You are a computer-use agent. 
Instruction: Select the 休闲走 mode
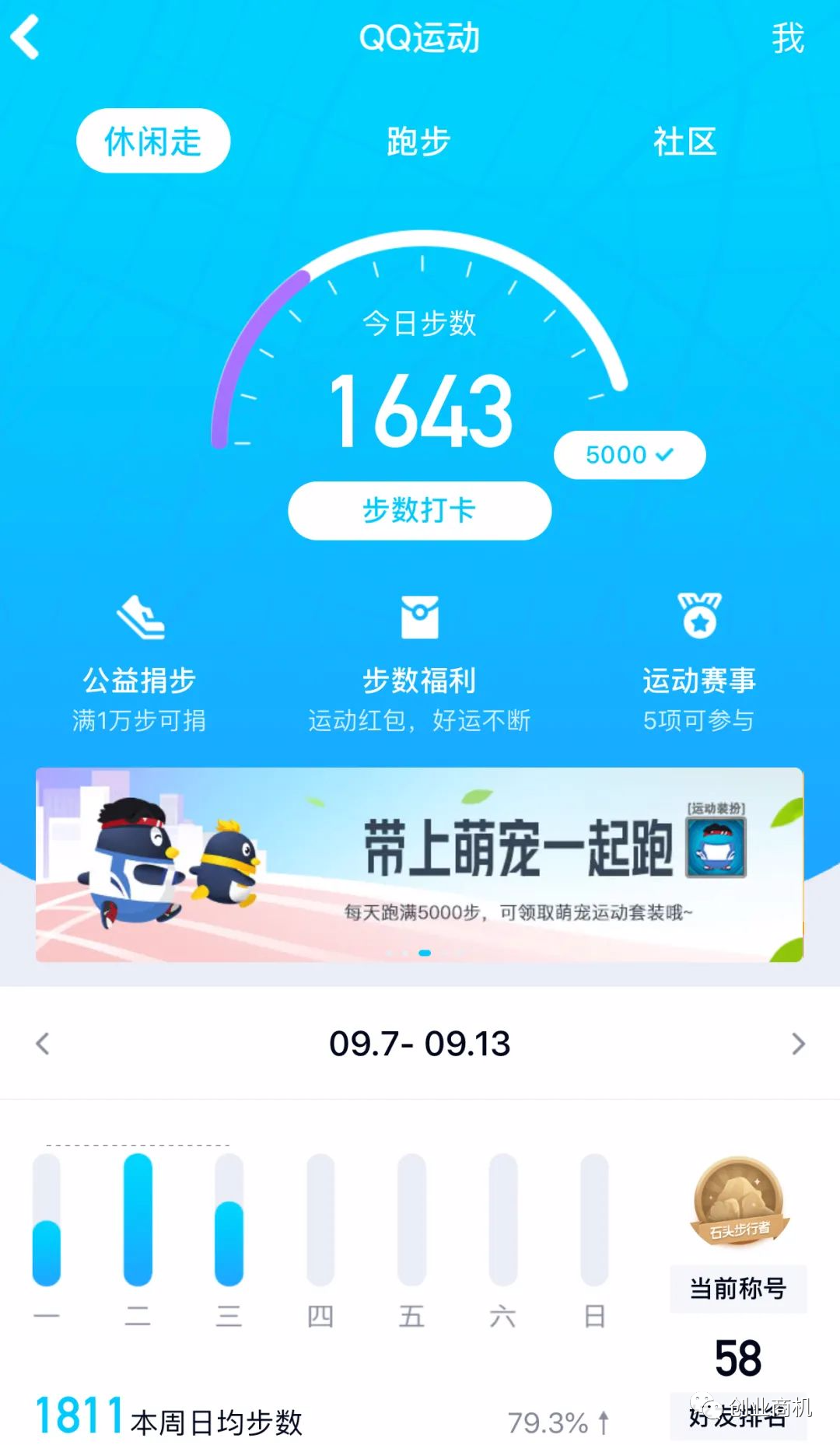click(x=152, y=141)
